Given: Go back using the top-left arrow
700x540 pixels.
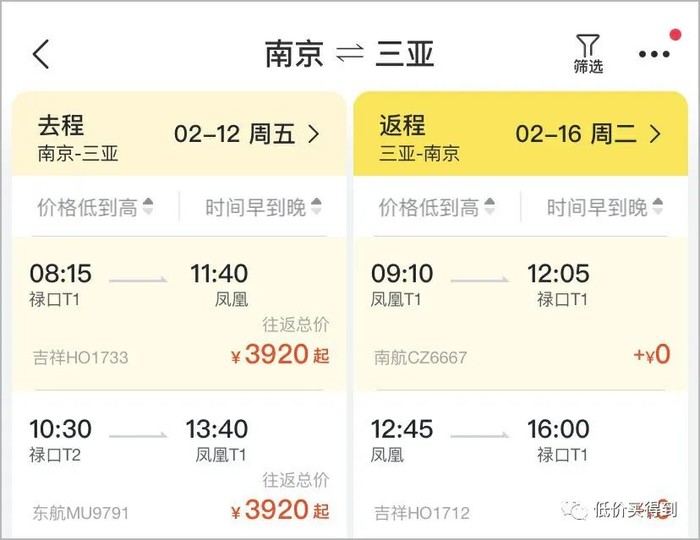Looking at the screenshot, I should tap(41, 54).
